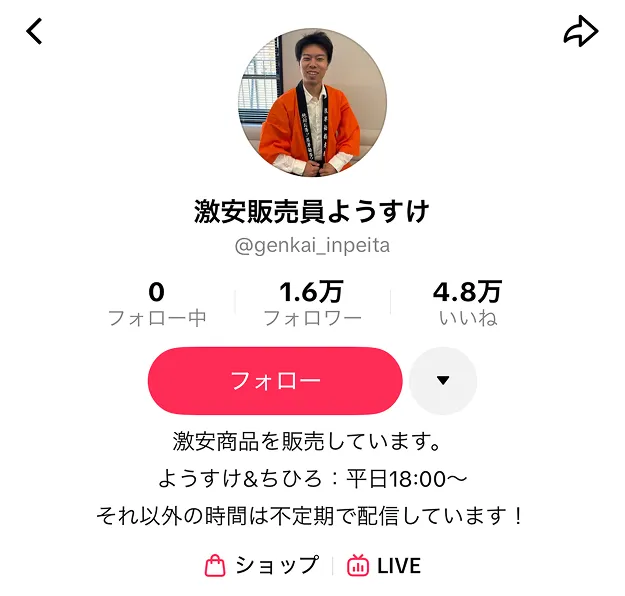Tap the red フォロー button
The height and width of the screenshot is (596, 625).
pos(275,380)
